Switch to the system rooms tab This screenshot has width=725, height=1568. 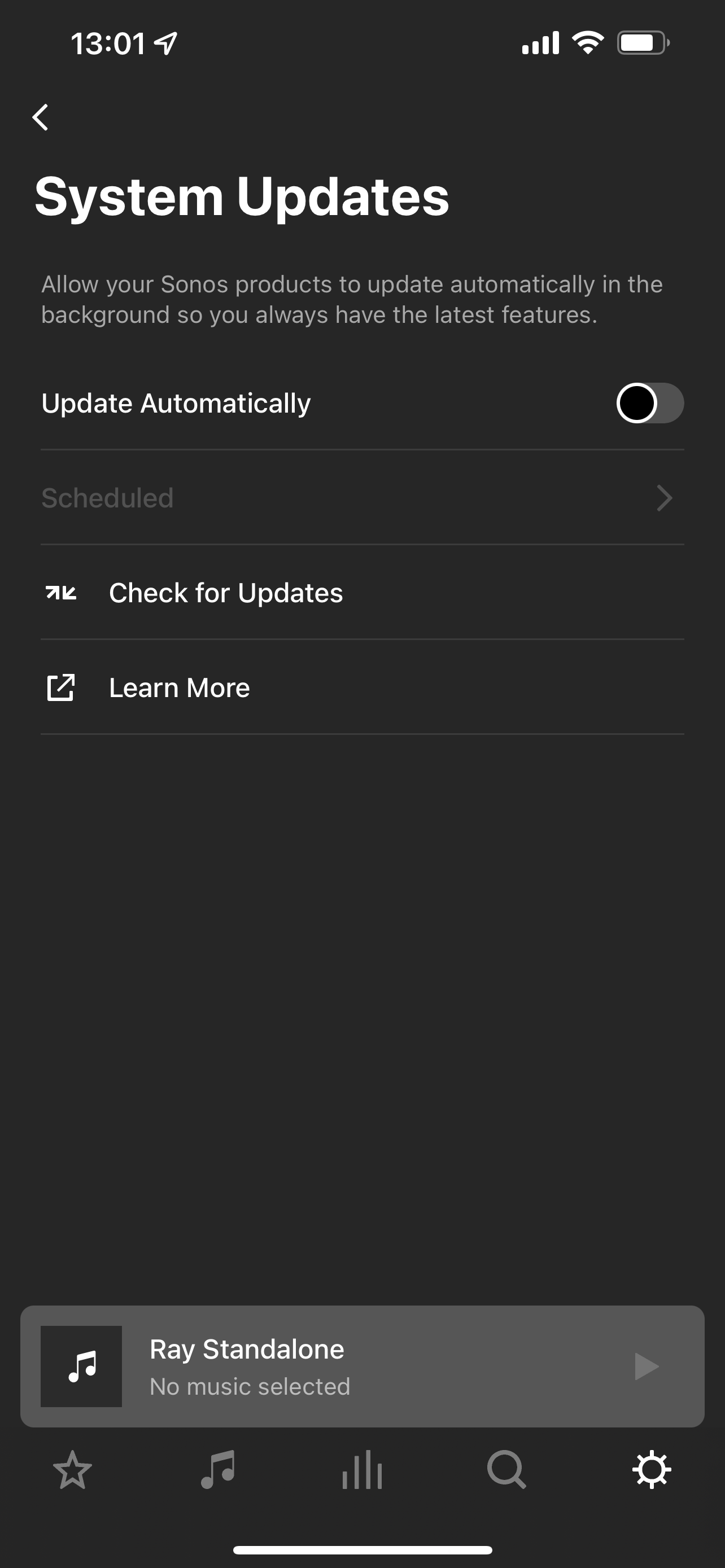(x=362, y=1470)
